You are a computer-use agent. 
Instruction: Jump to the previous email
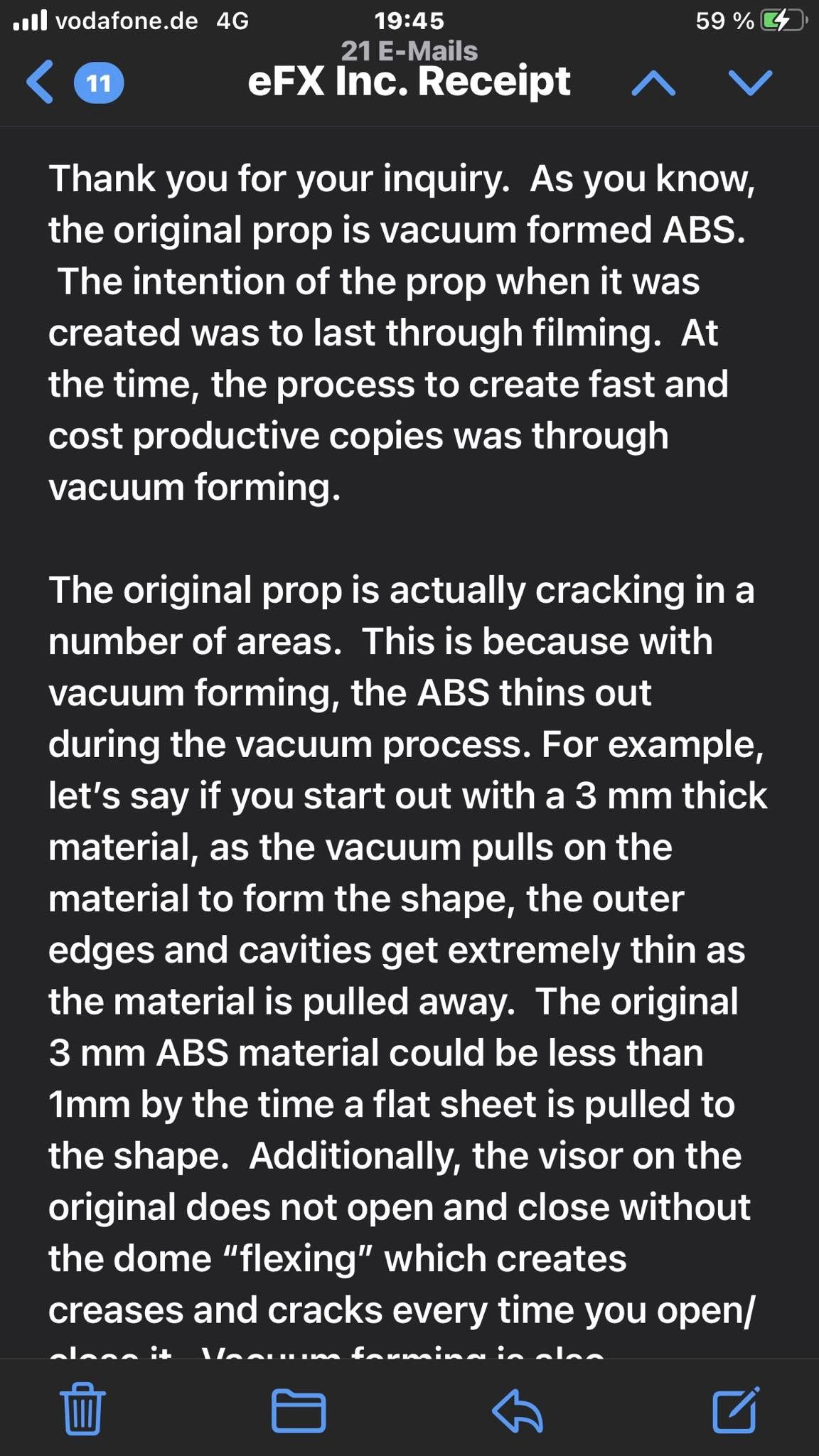click(x=653, y=83)
